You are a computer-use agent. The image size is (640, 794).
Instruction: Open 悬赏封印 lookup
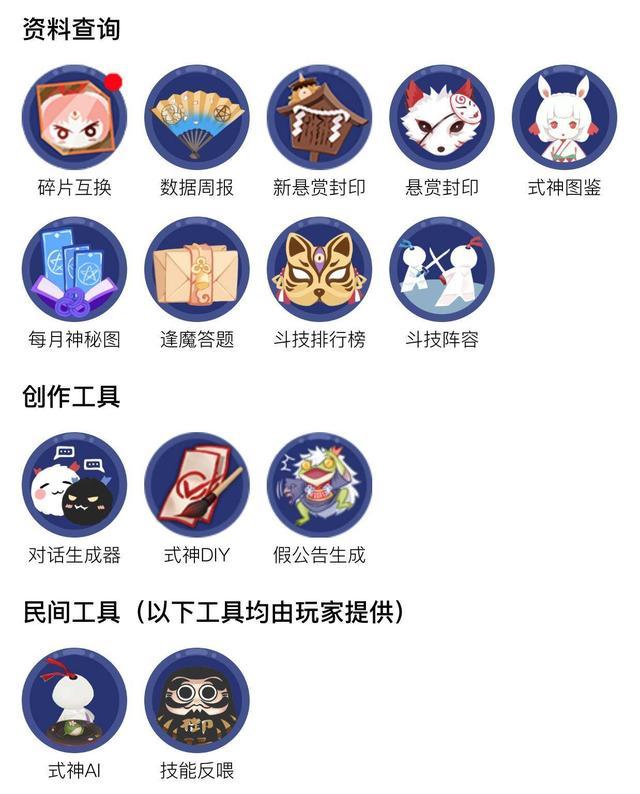tap(441, 119)
